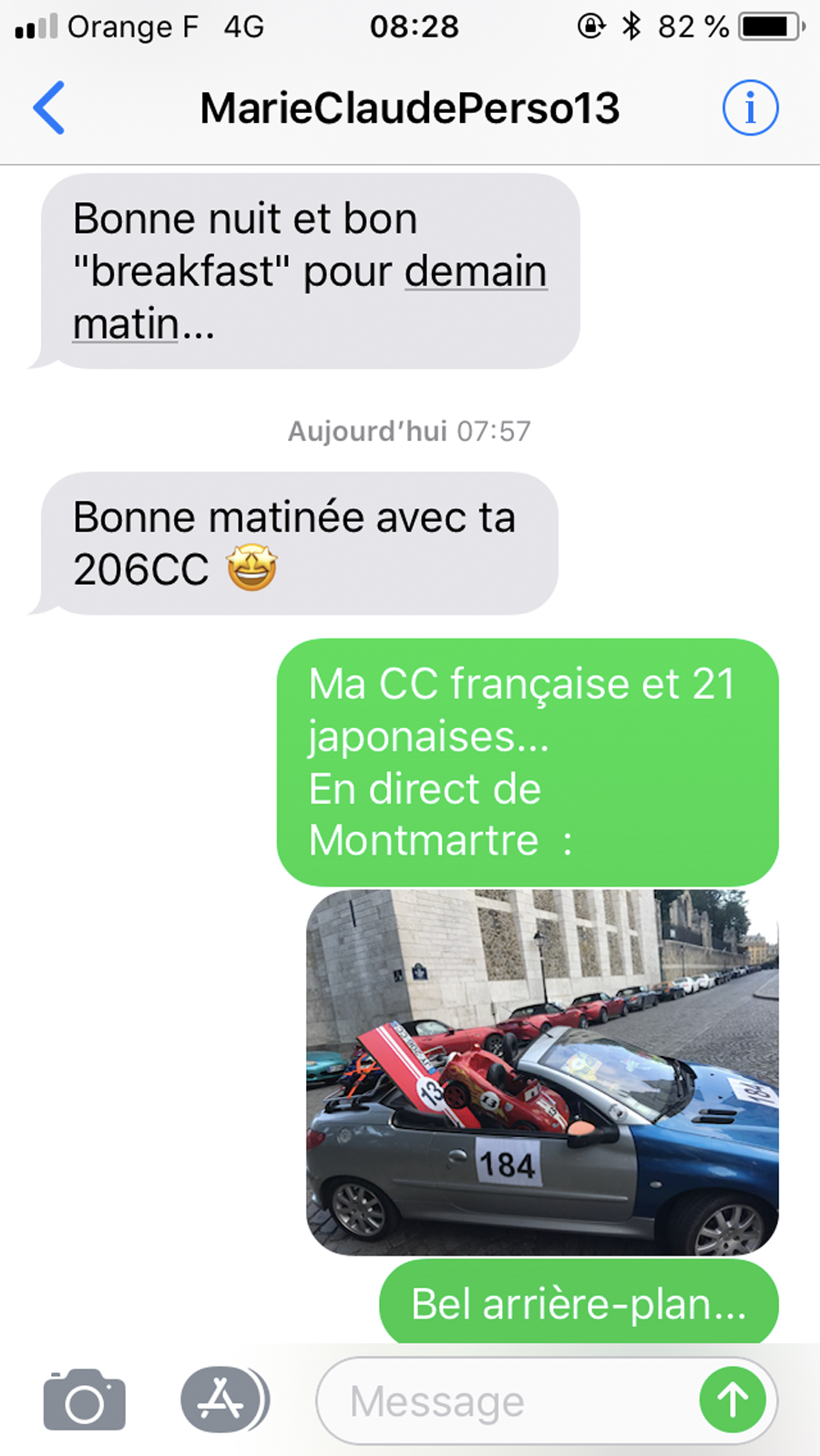This screenshot has height=1456, width=820.
Task: Send the message with green arrow
Action: coord(732,1400)
